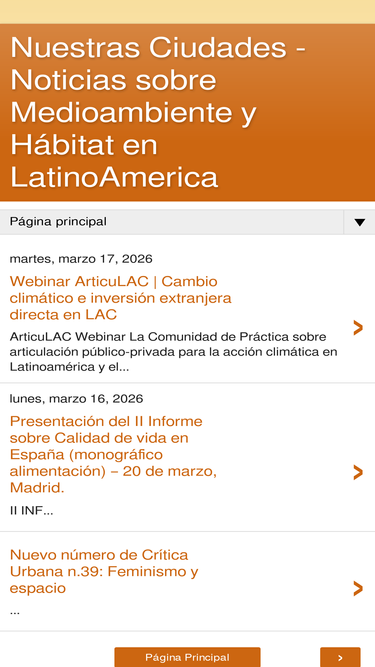Viewport: 375px width, 667px height.
Task: Open the Crítica Urbana n.39 post
Action: point(104,571)
